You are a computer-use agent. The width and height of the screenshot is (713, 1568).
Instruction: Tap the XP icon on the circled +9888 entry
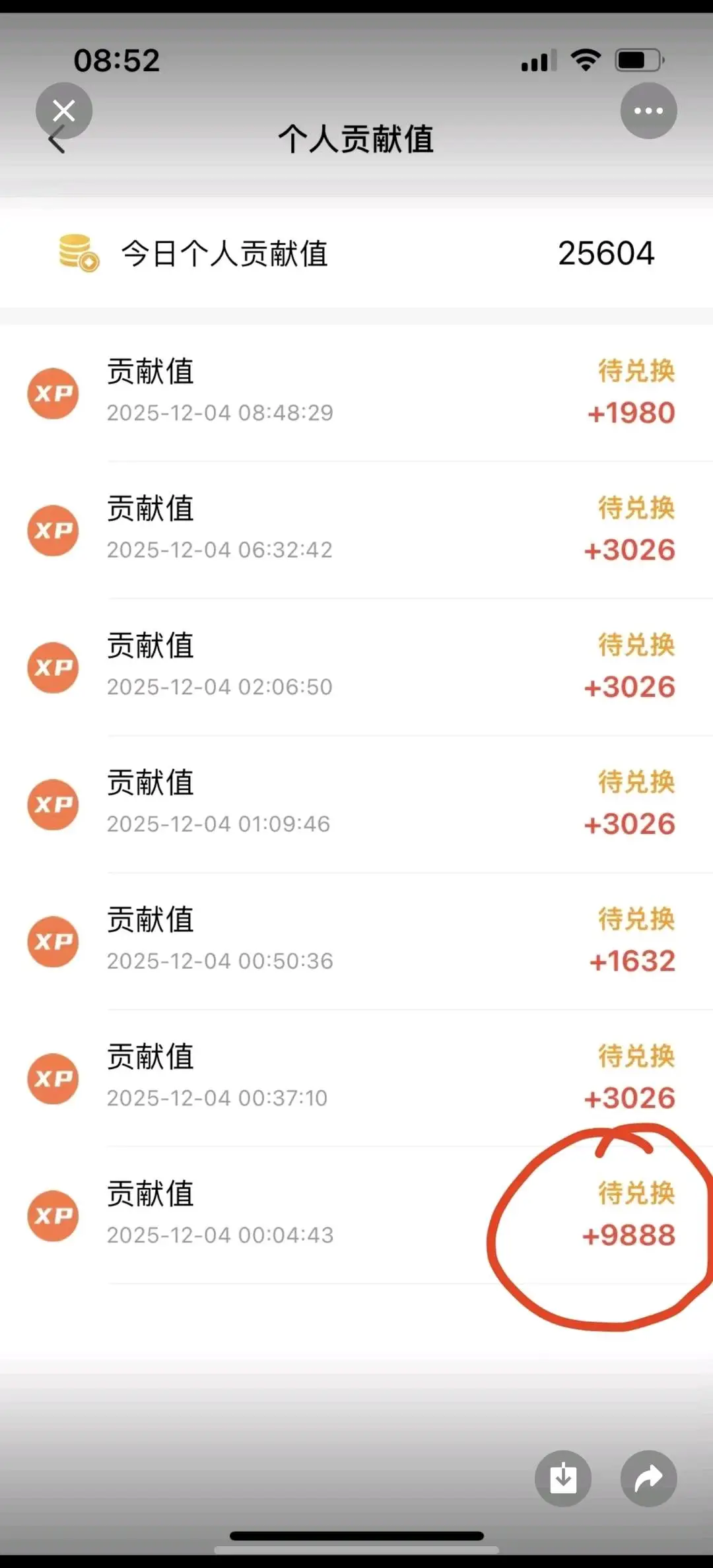tap(53, 1216)
